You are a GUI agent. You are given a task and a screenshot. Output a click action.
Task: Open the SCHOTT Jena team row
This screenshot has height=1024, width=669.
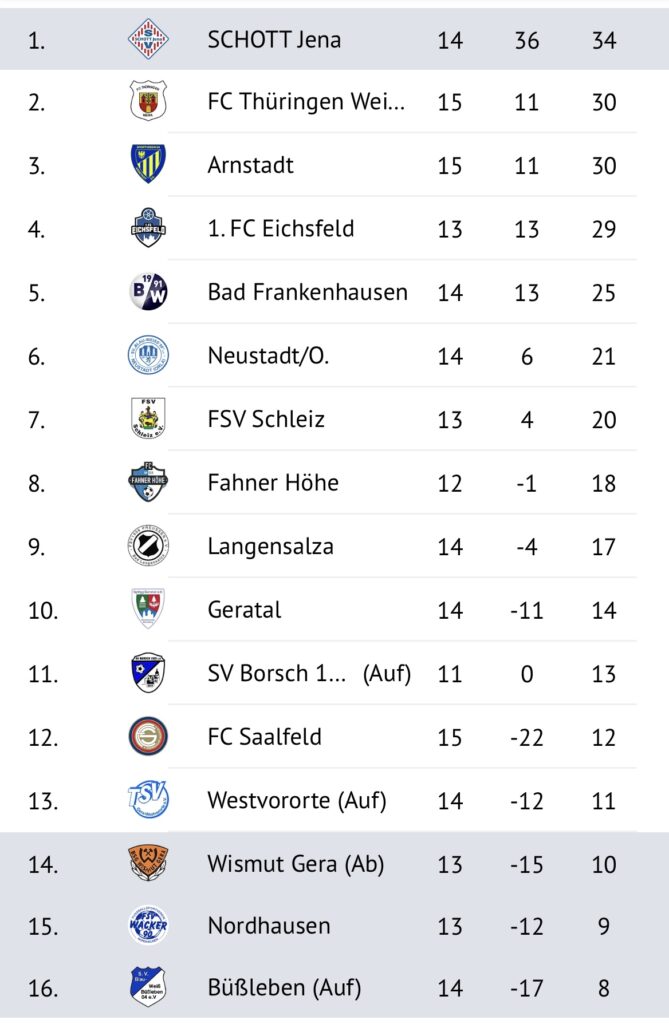coord(274,40)
